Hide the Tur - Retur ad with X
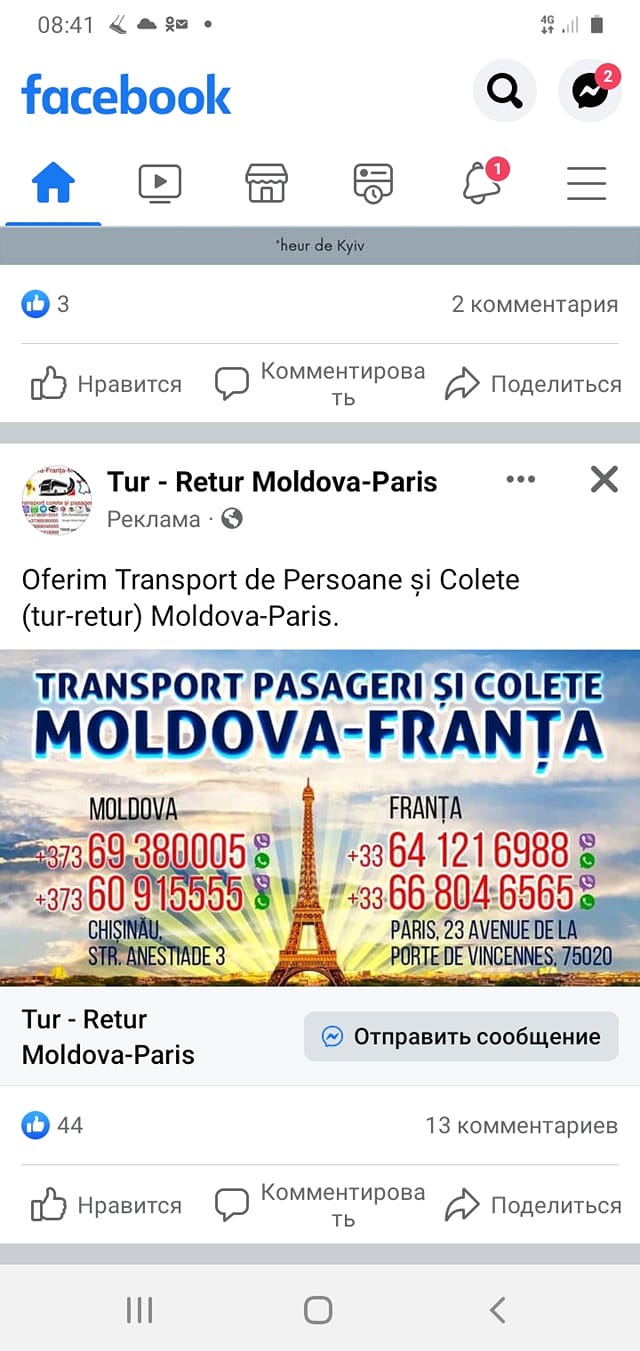640x1351 pixels. coord(604,480)
